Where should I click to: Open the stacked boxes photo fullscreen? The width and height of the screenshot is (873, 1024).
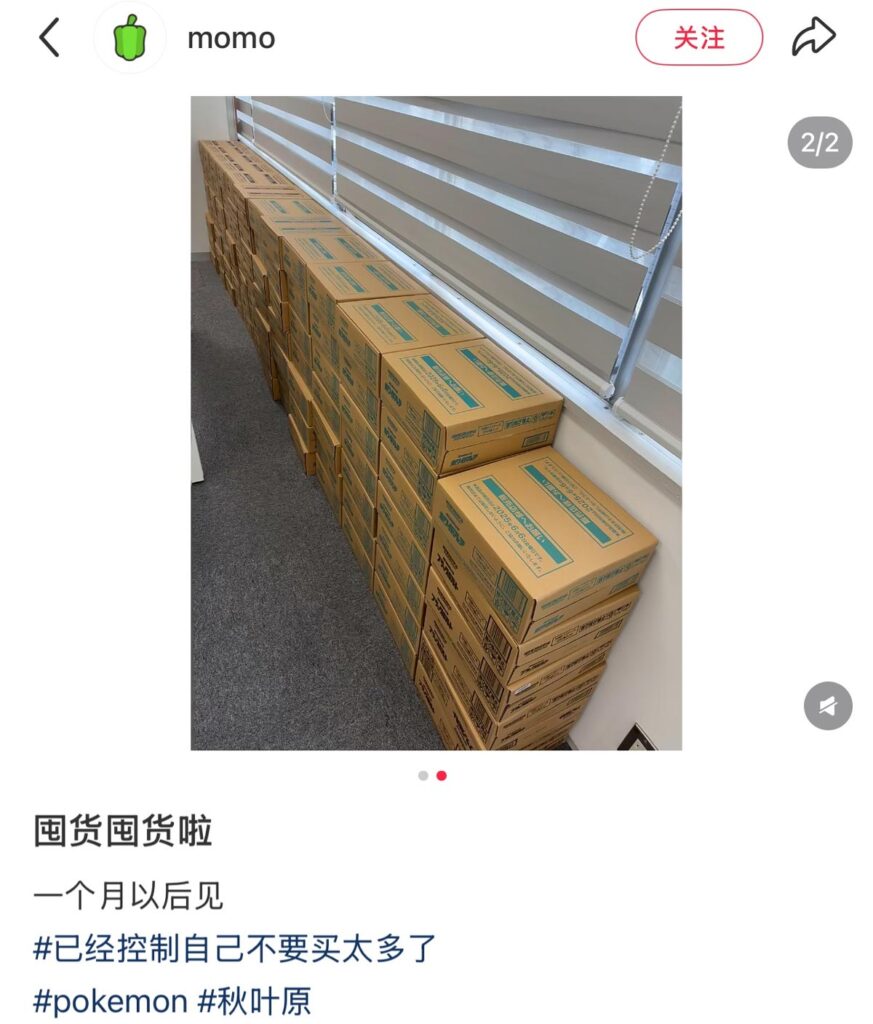click(436, 422)
